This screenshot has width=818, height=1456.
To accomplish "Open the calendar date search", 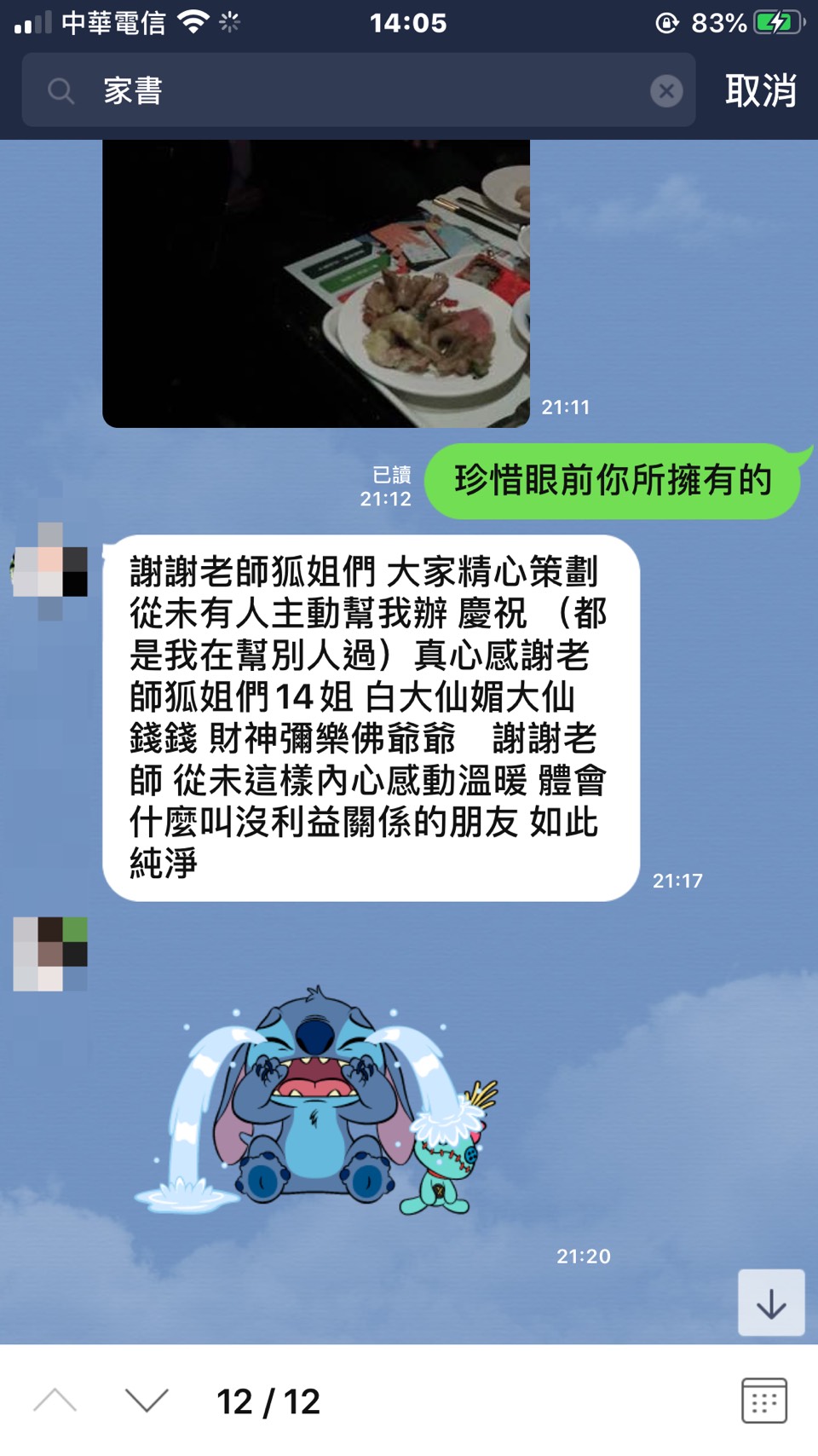I will (763, 1400).
